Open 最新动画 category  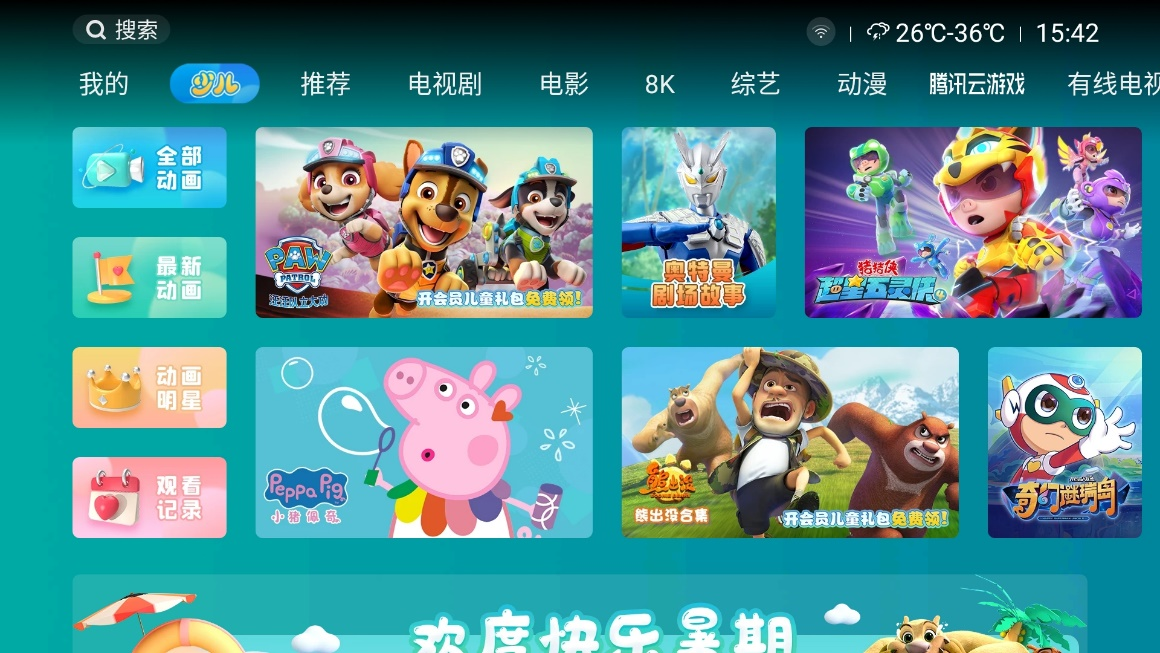pyautogui.click(x=149, y=278)
